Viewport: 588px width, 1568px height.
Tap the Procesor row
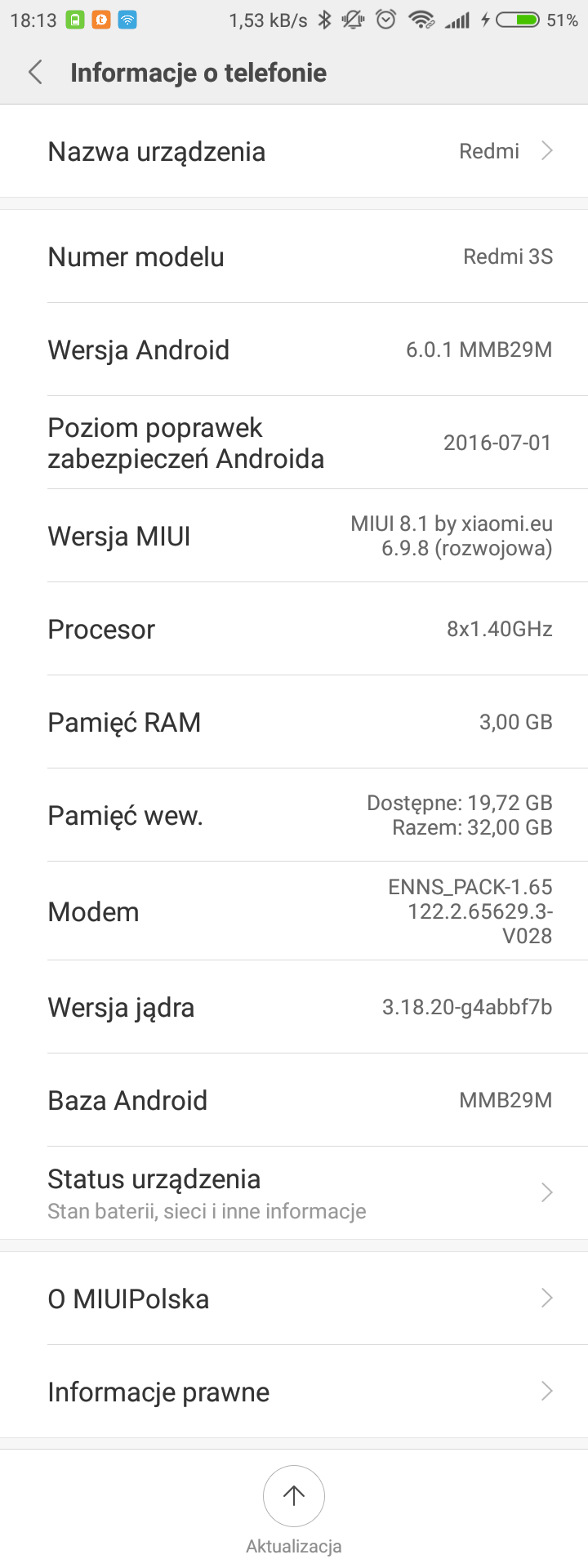pos(294,629)
